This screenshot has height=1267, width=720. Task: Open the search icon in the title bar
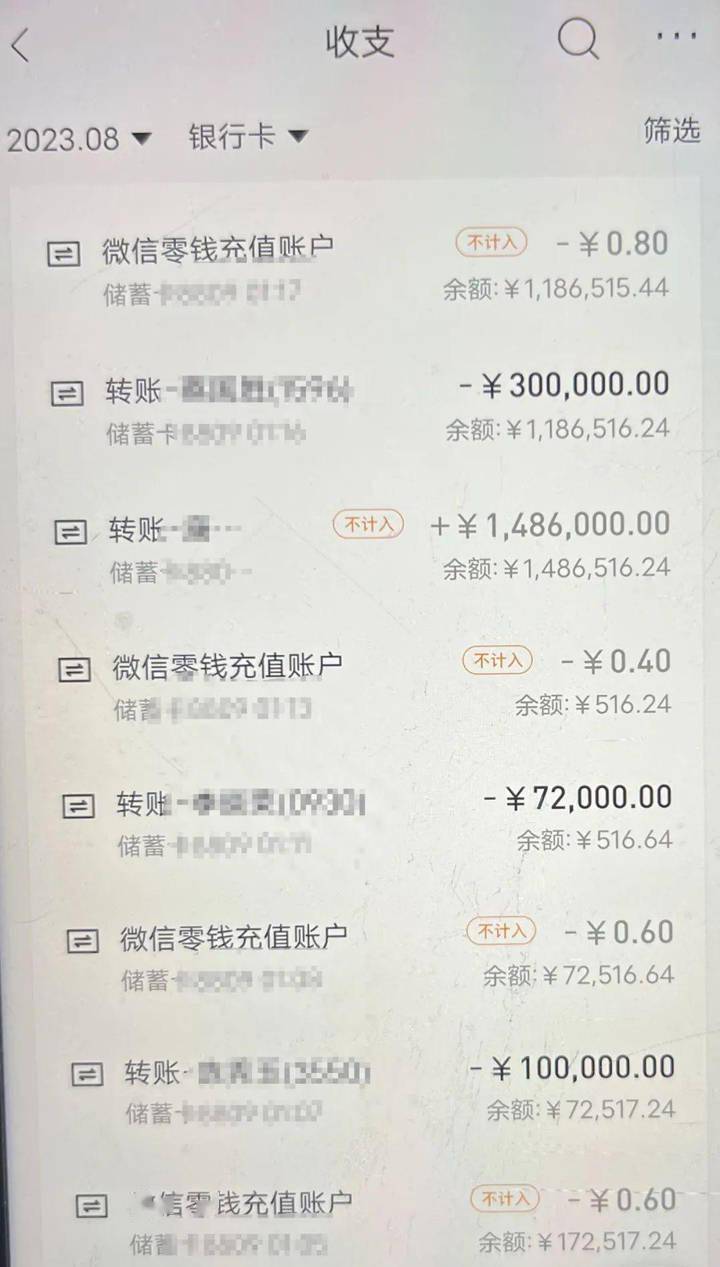tap(577, 42)
